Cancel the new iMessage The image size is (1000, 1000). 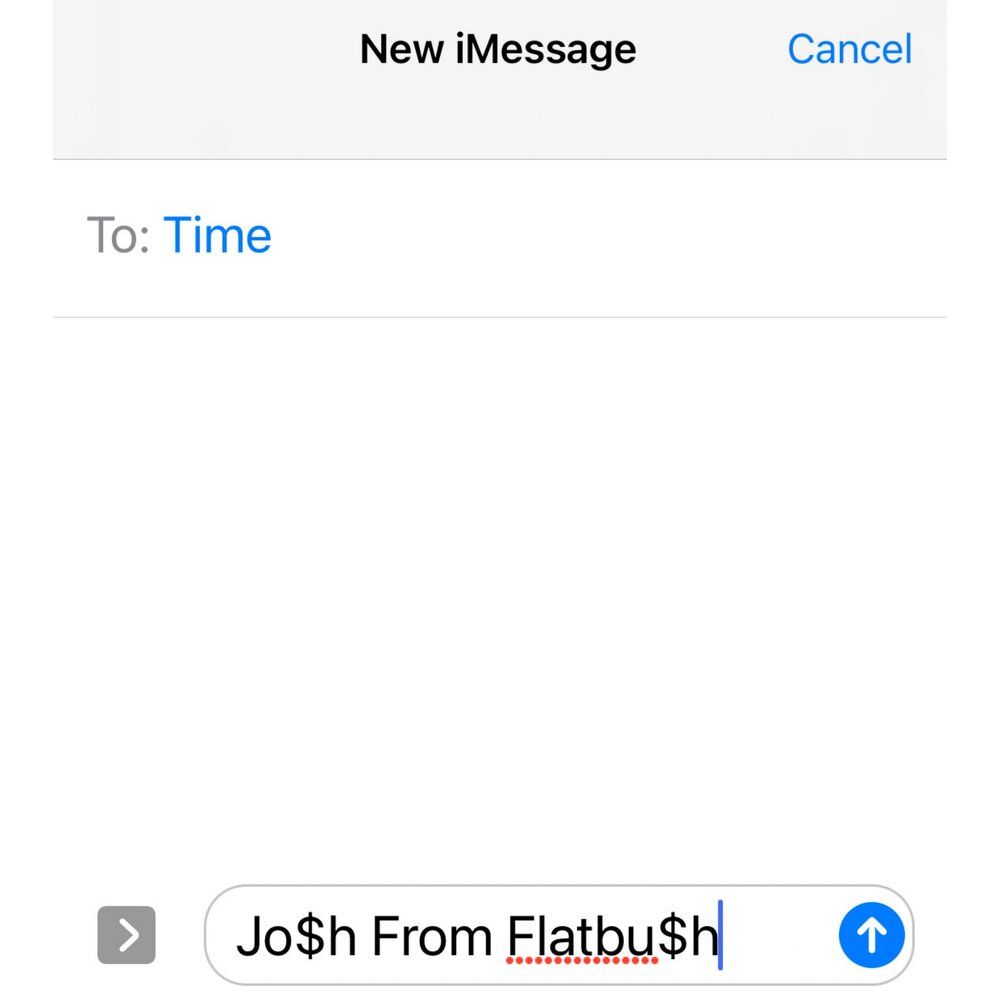click(849, 49)
